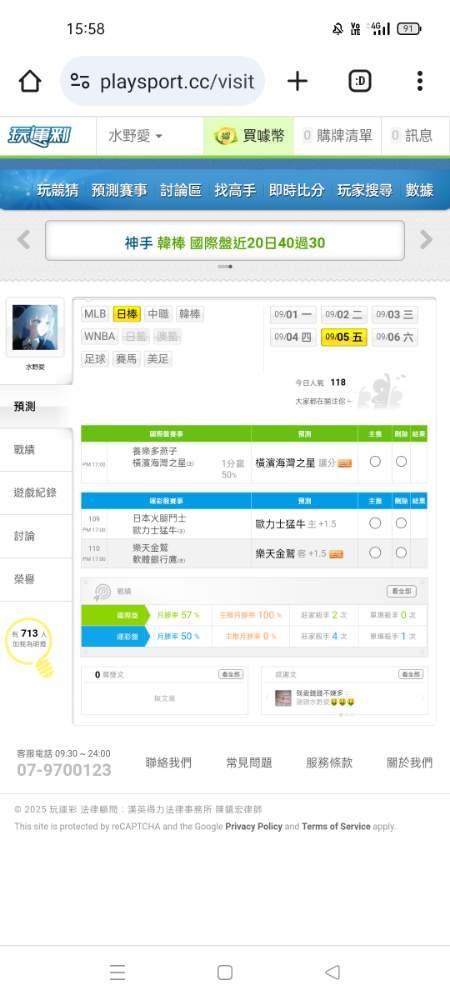This screenshot has height=1000, width=450.
Task: Select the MLB league chip
Action: tap(95, 314)
